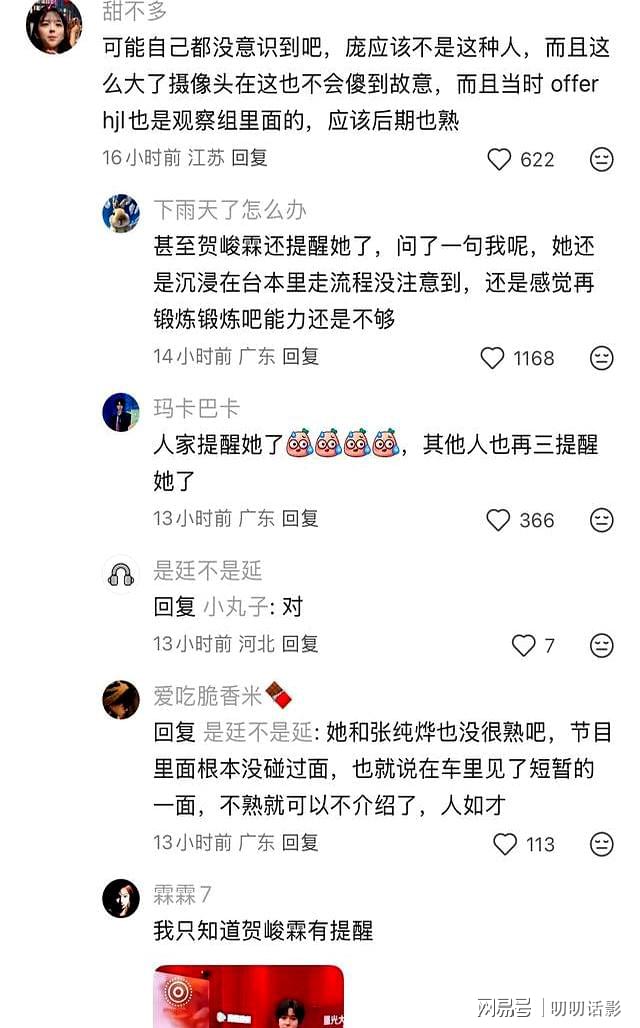Like 甜不多's comment with 622 likes
640x1028 pixels.
(499, 159)
